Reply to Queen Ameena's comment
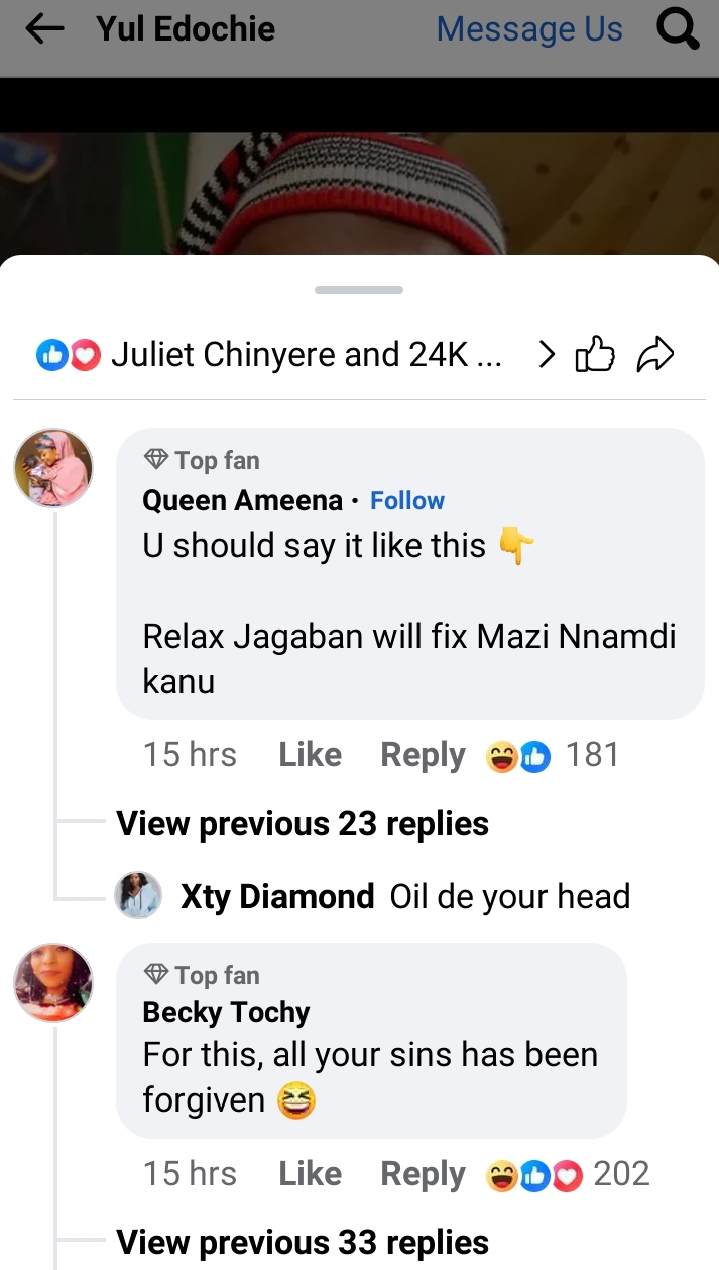Image resolution: width=719 pixels, height=1270 pixels. pos(423,755)
